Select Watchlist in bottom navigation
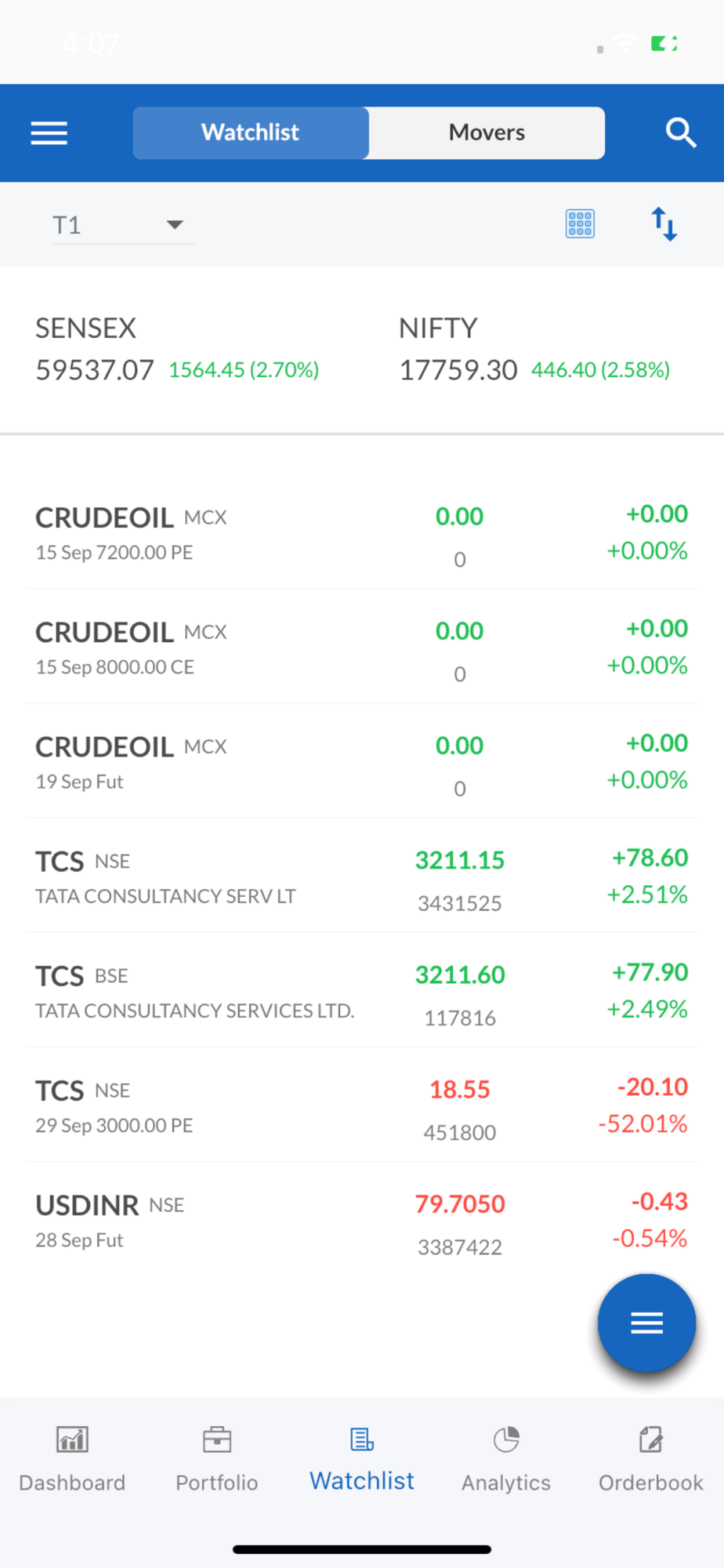The height and width of the screenshot is (1568, 724). [x=361, y=1459]
